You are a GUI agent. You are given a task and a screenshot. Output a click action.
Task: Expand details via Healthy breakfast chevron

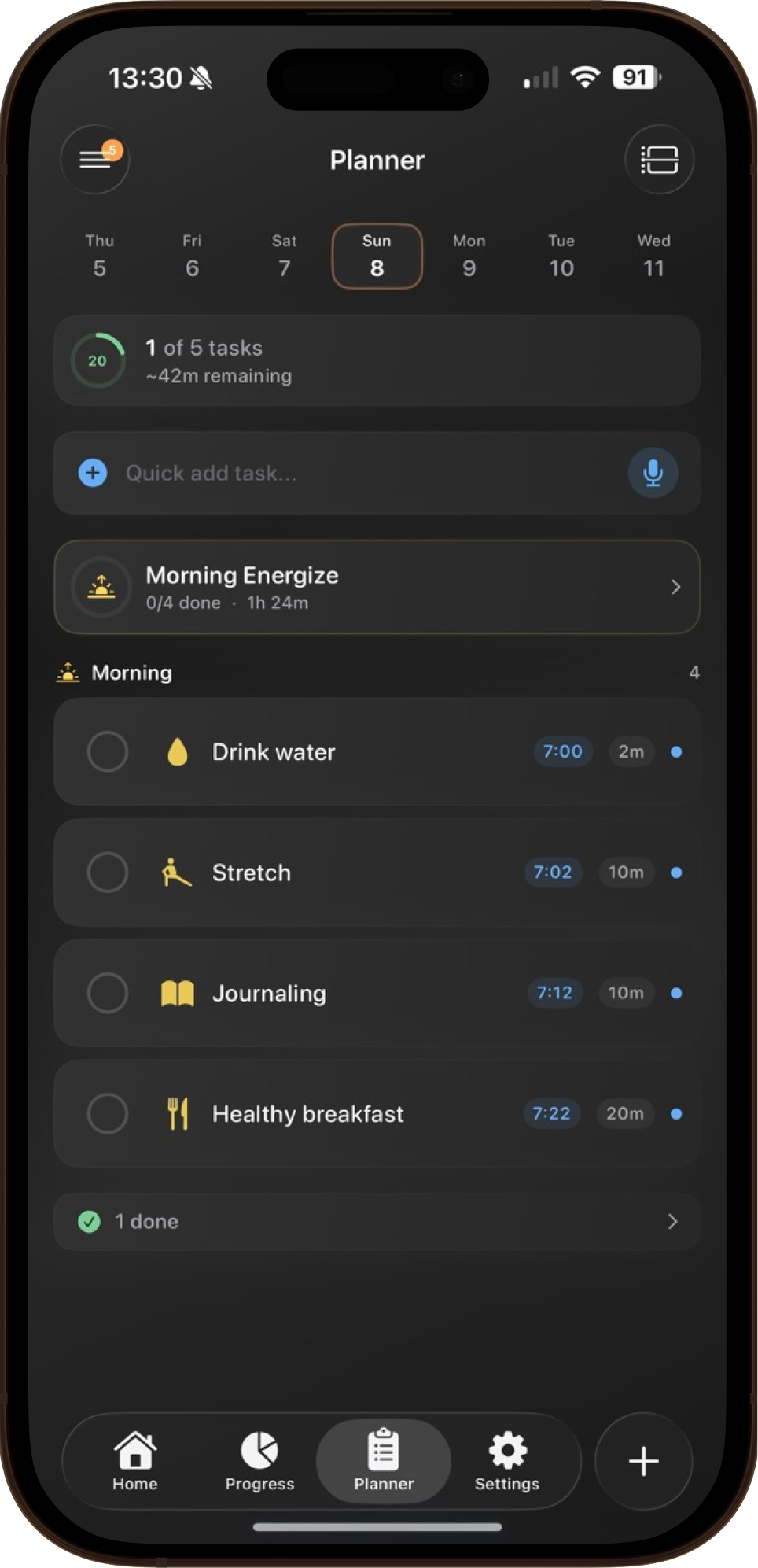pos(675,1113)
